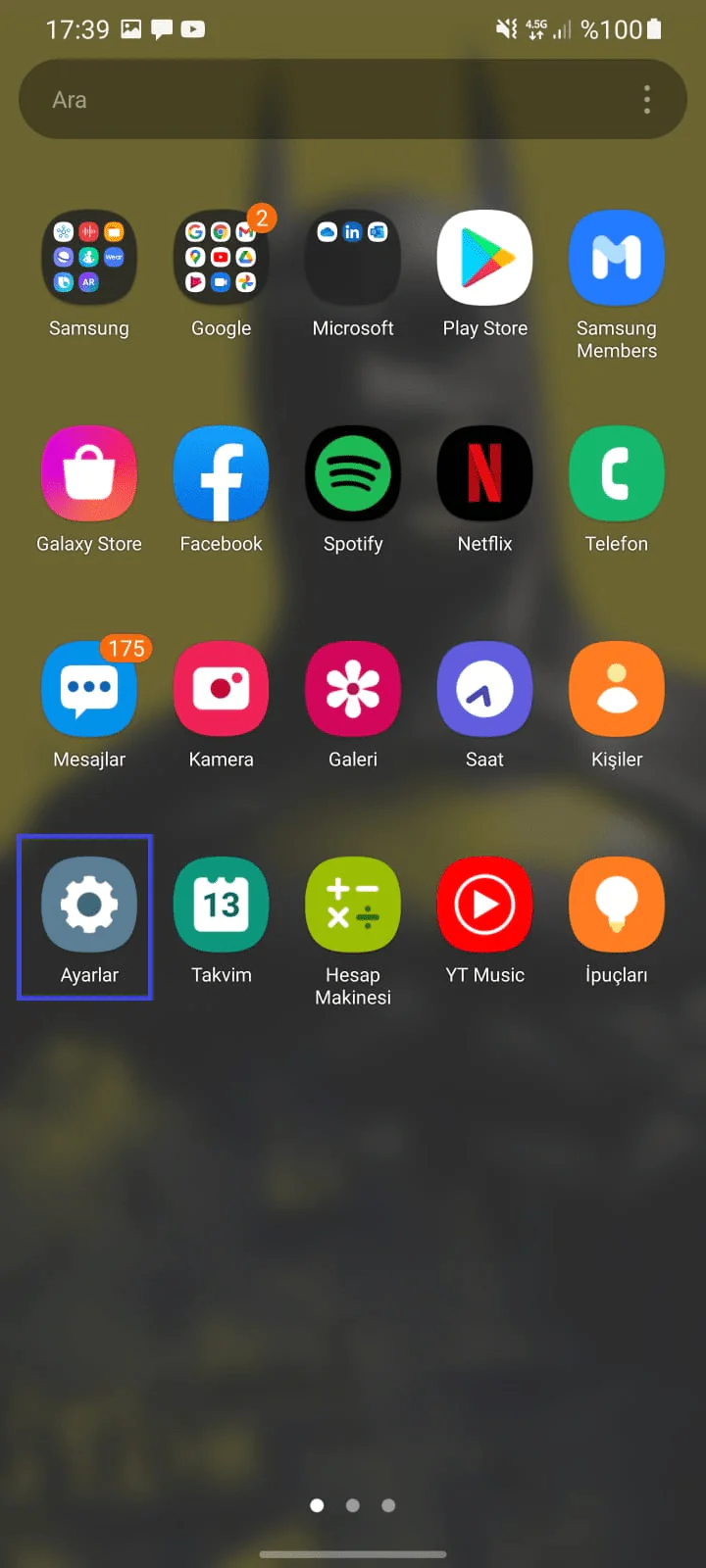
Task: Open Ayarlar settings
Action: (89, 905)
